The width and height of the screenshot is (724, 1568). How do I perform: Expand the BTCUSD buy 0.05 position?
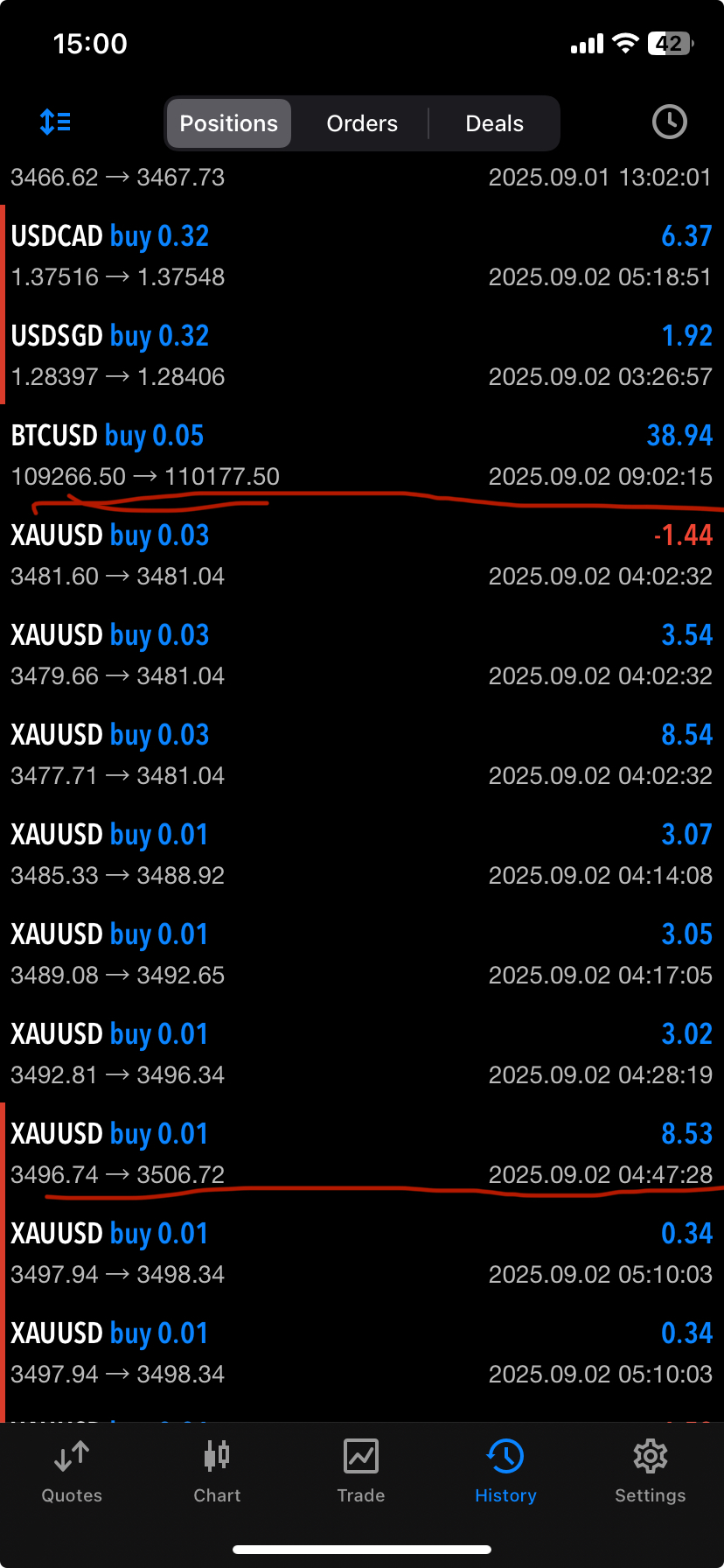pyautogui.click(x=362, y=455)
